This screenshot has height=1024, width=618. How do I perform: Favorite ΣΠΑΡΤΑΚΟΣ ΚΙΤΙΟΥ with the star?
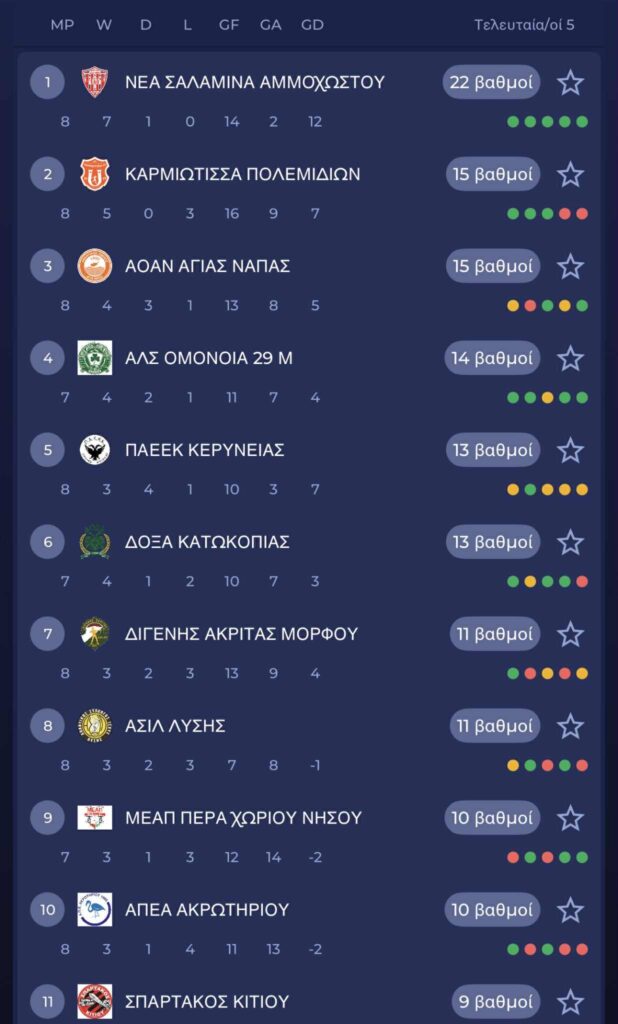pyautogui.click(x=570, y=1001)
